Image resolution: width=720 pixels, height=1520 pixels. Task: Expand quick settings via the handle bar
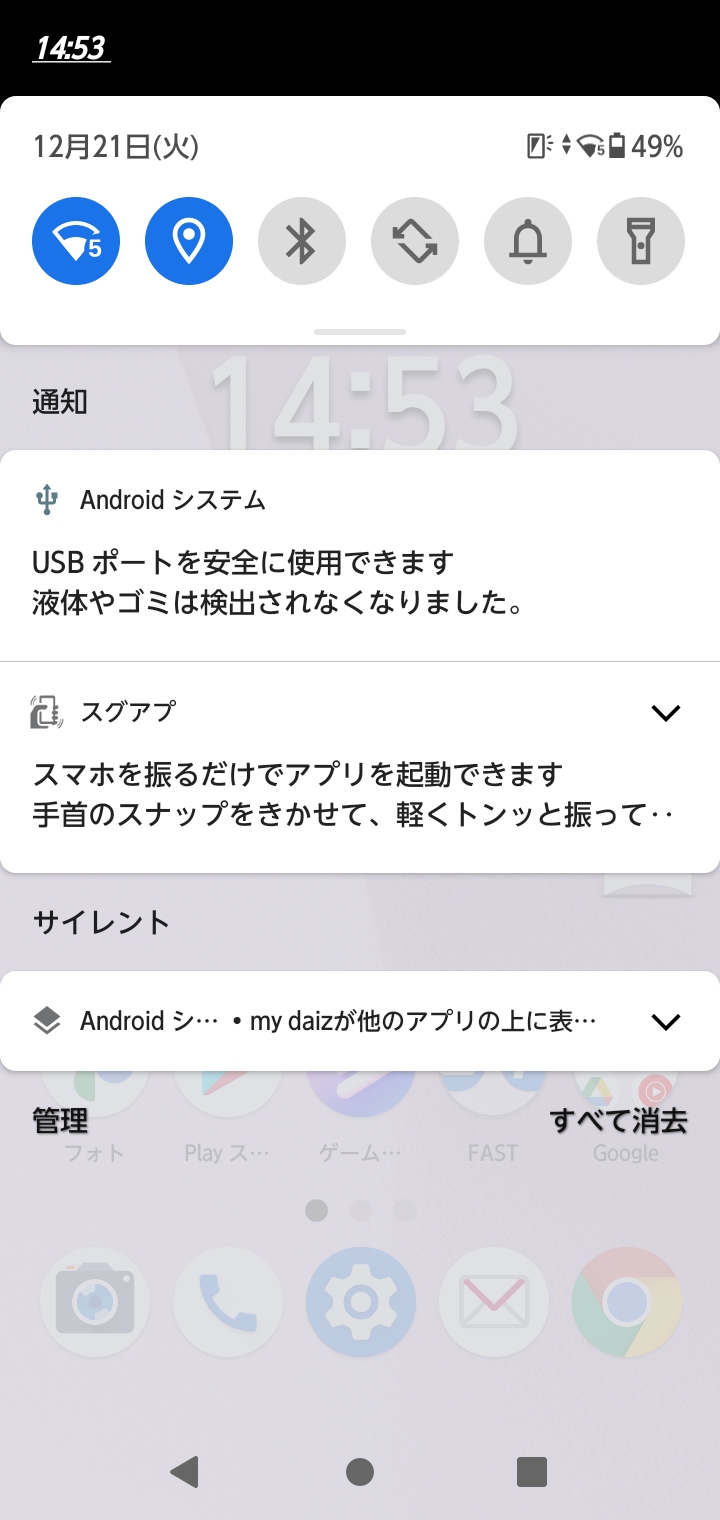[x=360, y=331]
